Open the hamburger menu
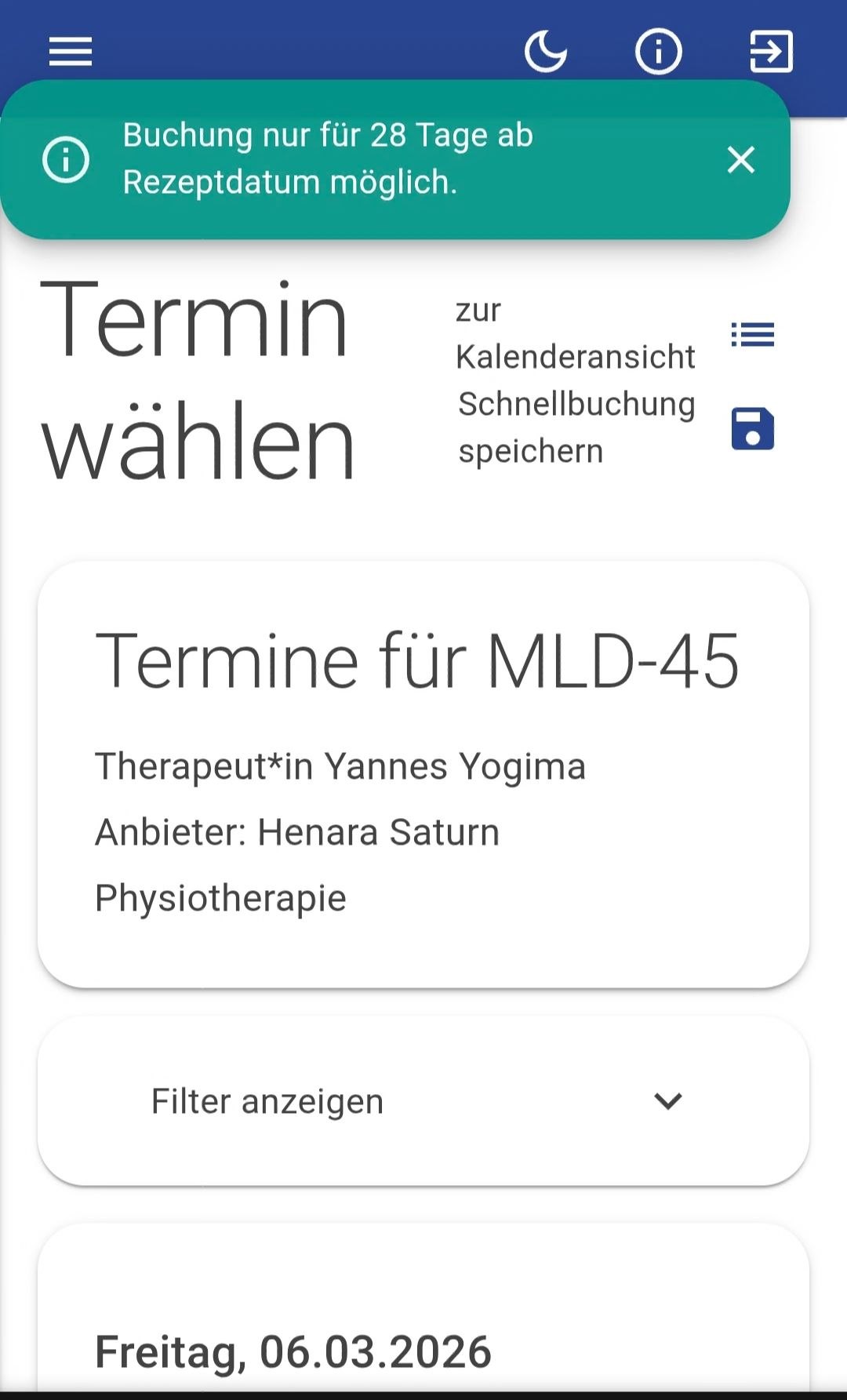This screenshot has width=847, height=1400. point(71,52)
